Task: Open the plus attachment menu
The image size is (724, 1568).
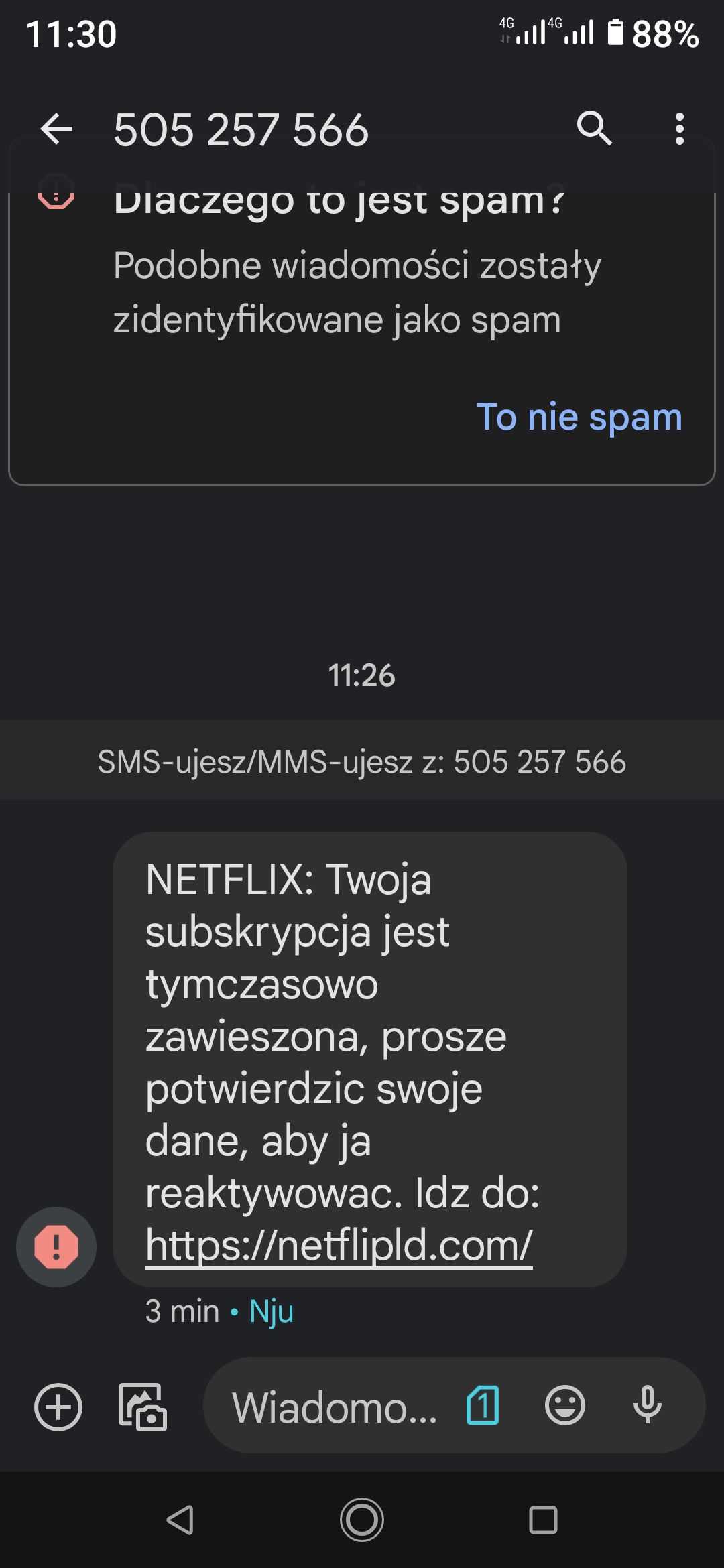Action: click(x=58, y=1407)
